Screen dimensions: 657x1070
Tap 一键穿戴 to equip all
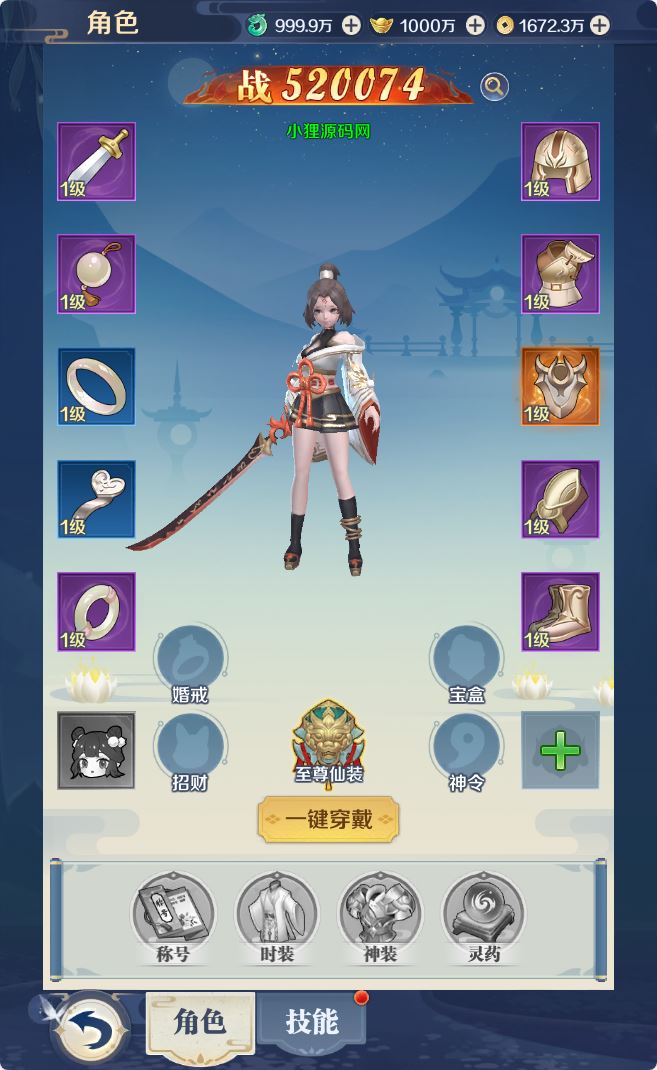[329, 820]
